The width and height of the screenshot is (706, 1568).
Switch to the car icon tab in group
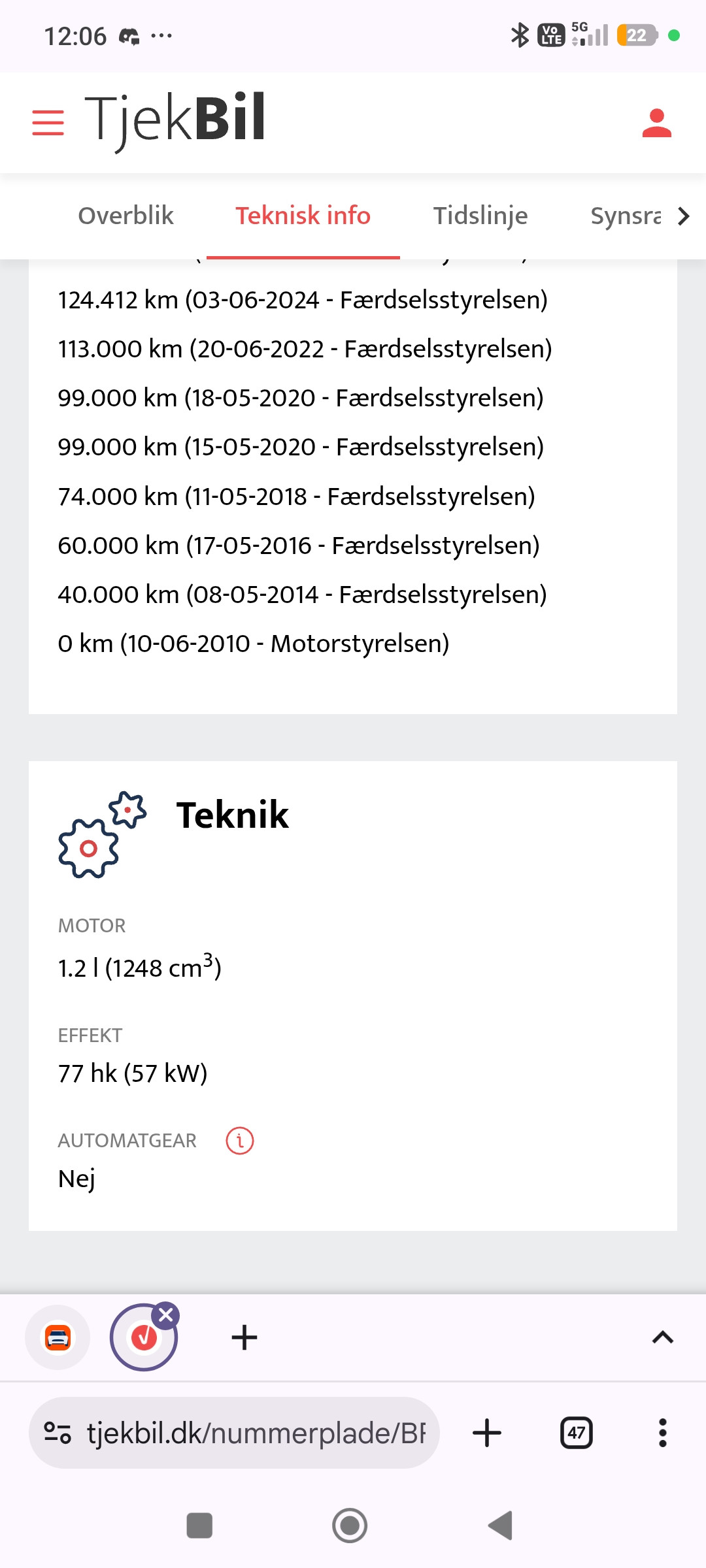[58, 1337]
